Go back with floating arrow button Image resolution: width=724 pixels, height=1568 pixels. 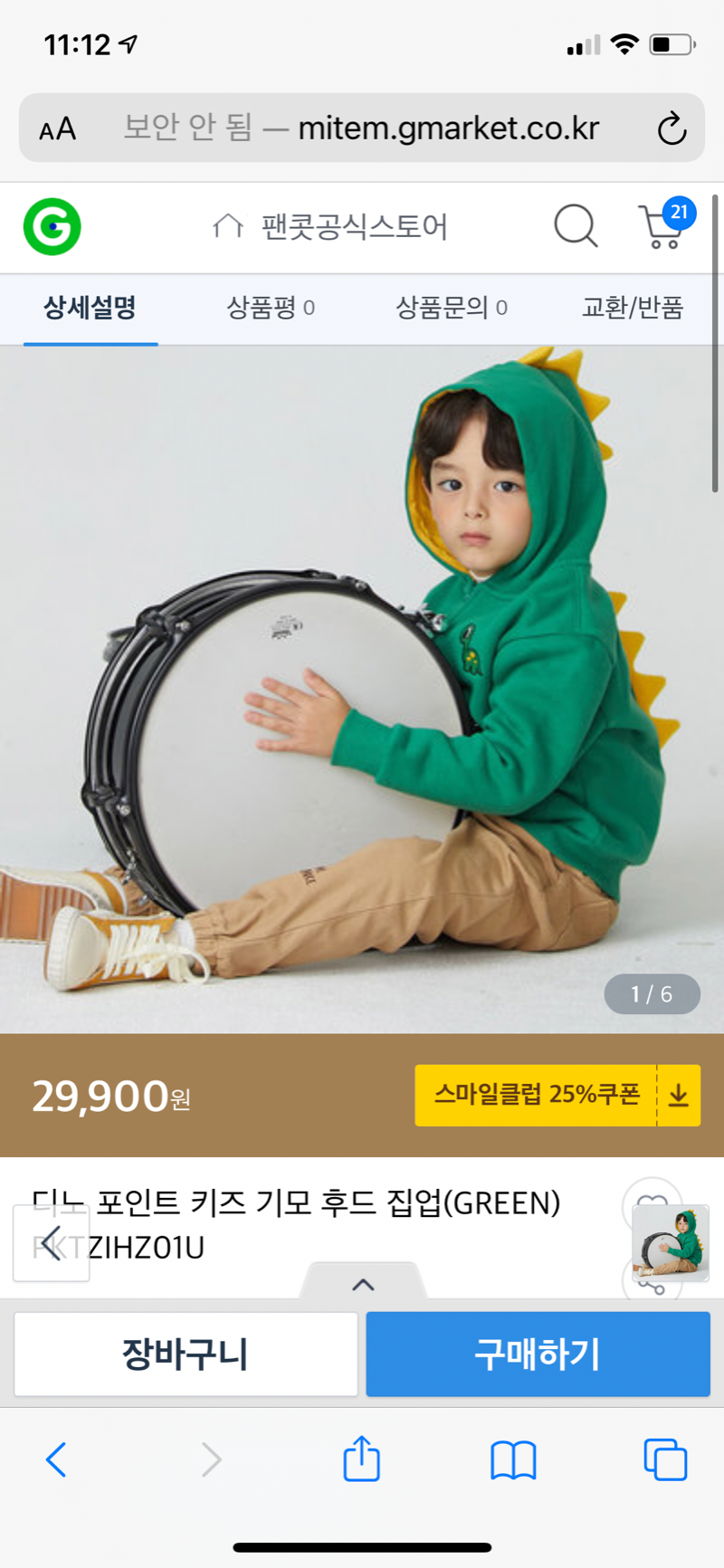[52, 1243]
